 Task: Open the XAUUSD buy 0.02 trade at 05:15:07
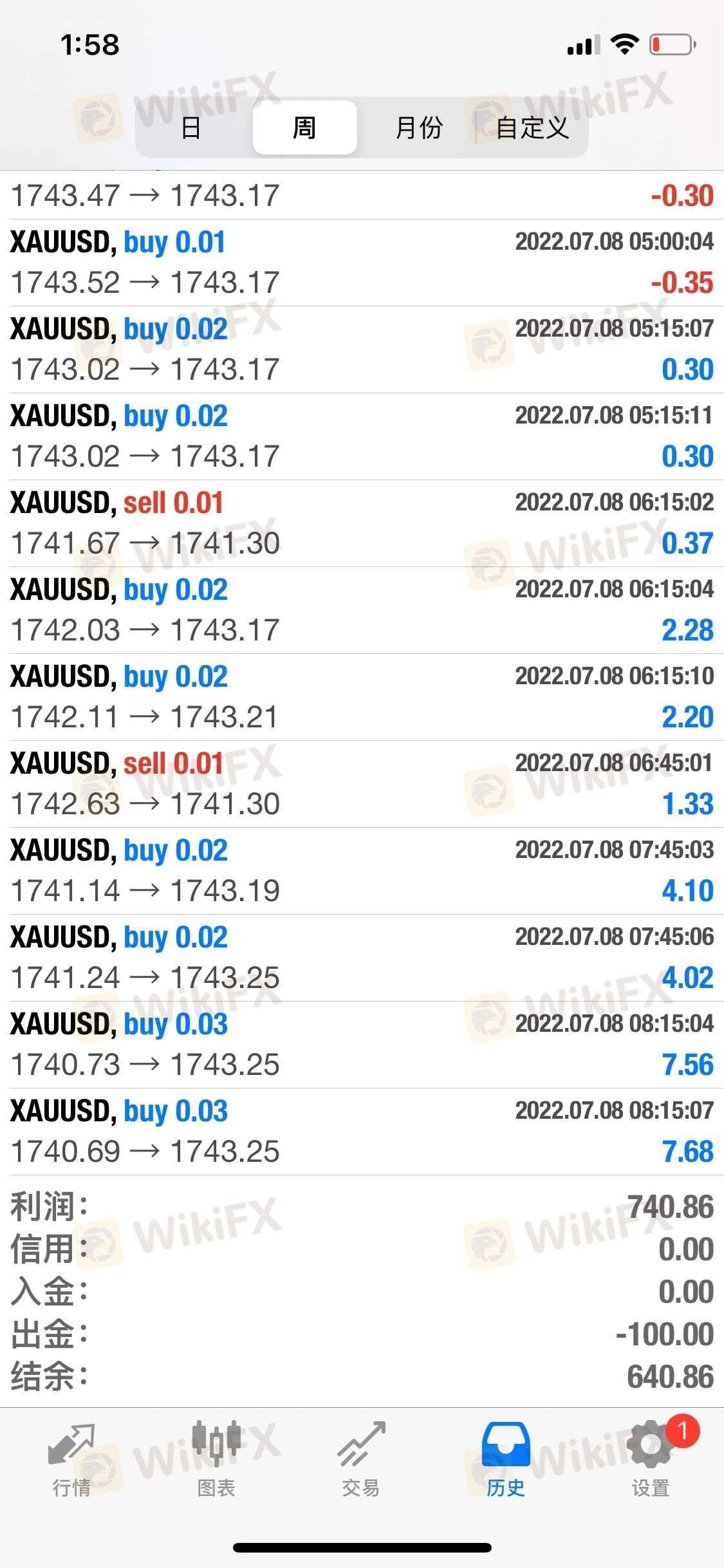[x=362, y=350]
